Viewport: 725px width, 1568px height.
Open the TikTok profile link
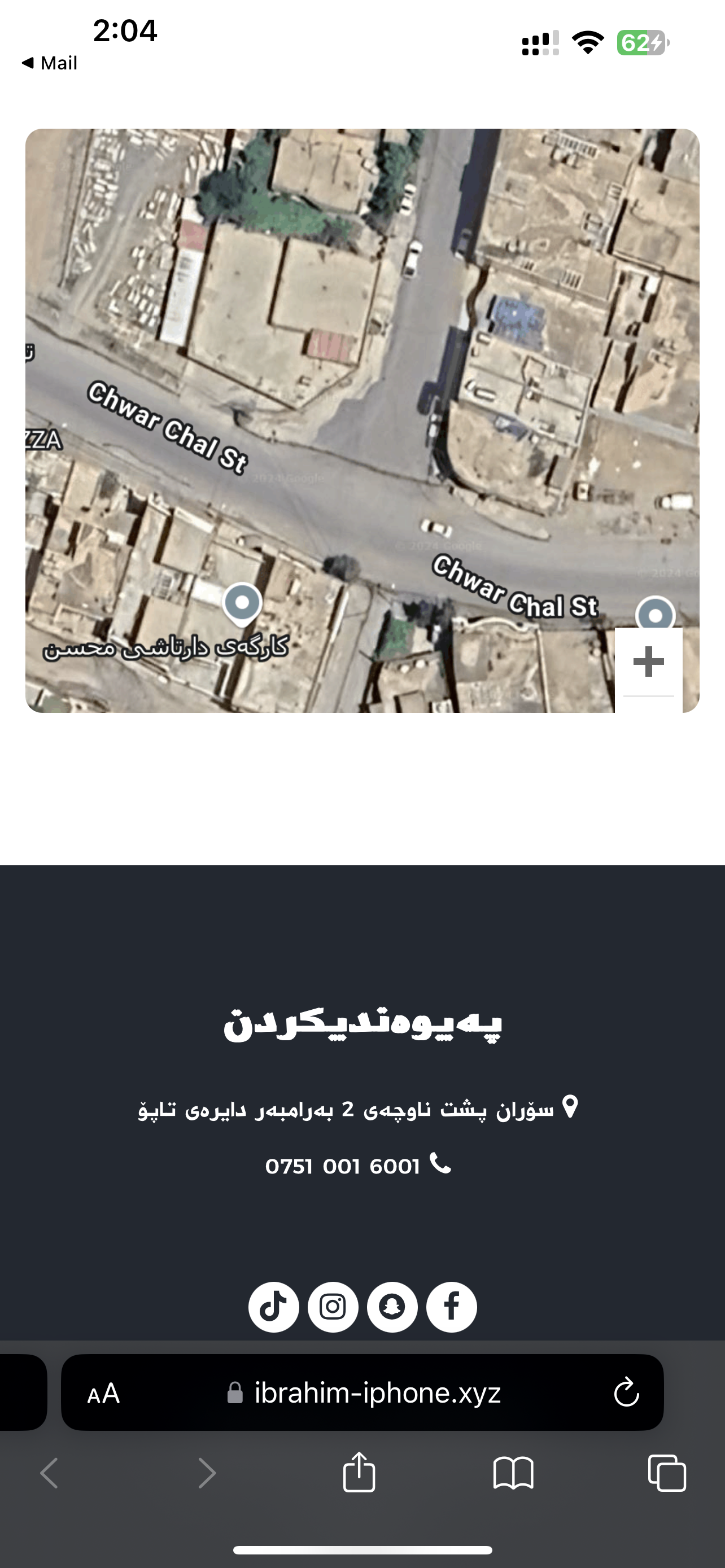273,1307
